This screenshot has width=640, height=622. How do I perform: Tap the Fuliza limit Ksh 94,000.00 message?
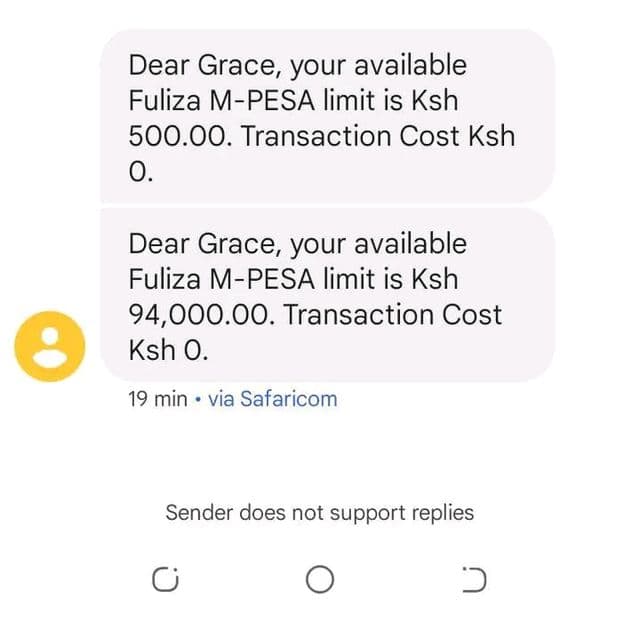click(x=325, y=296)
